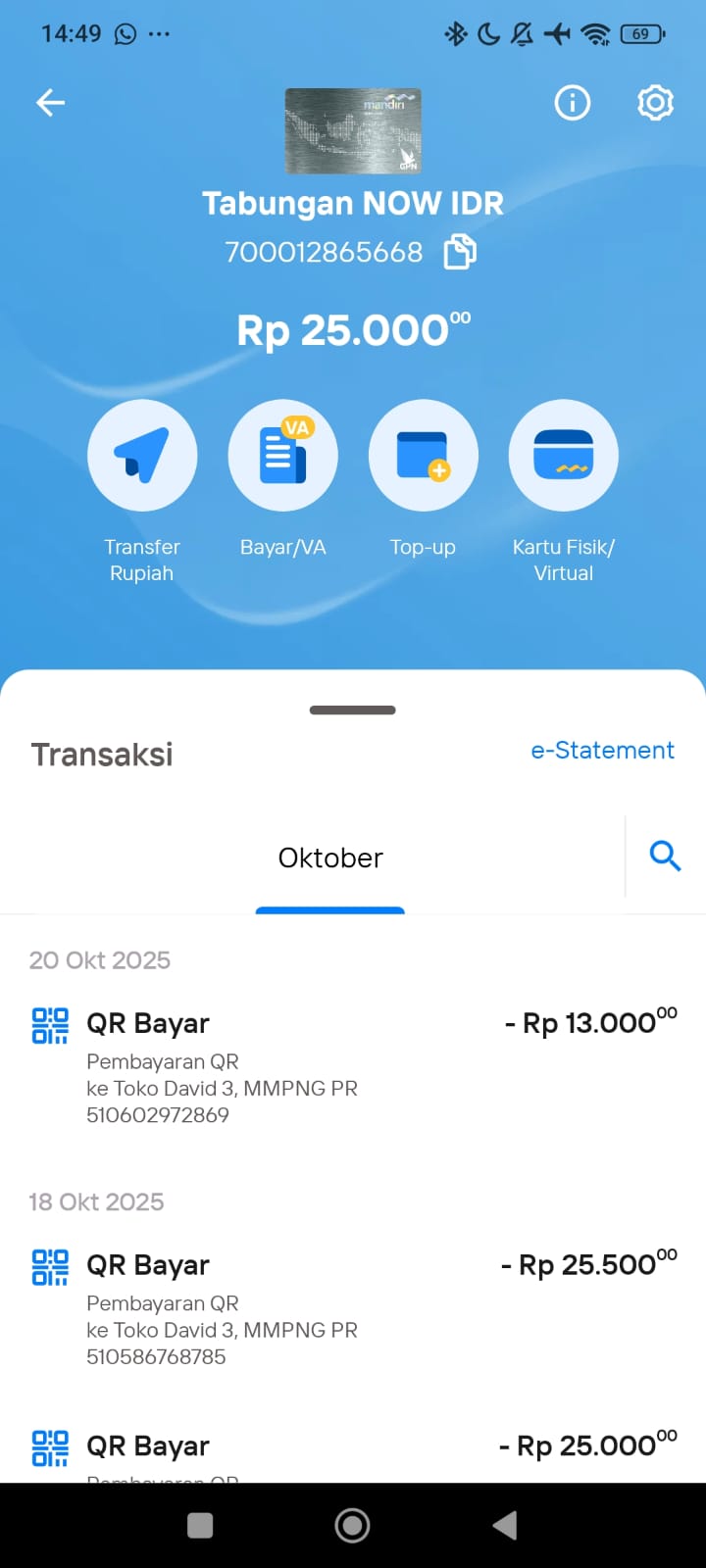Go back using the top-left arrow
The height and width of the screenshot is (1568, 706).
(50, 103)
